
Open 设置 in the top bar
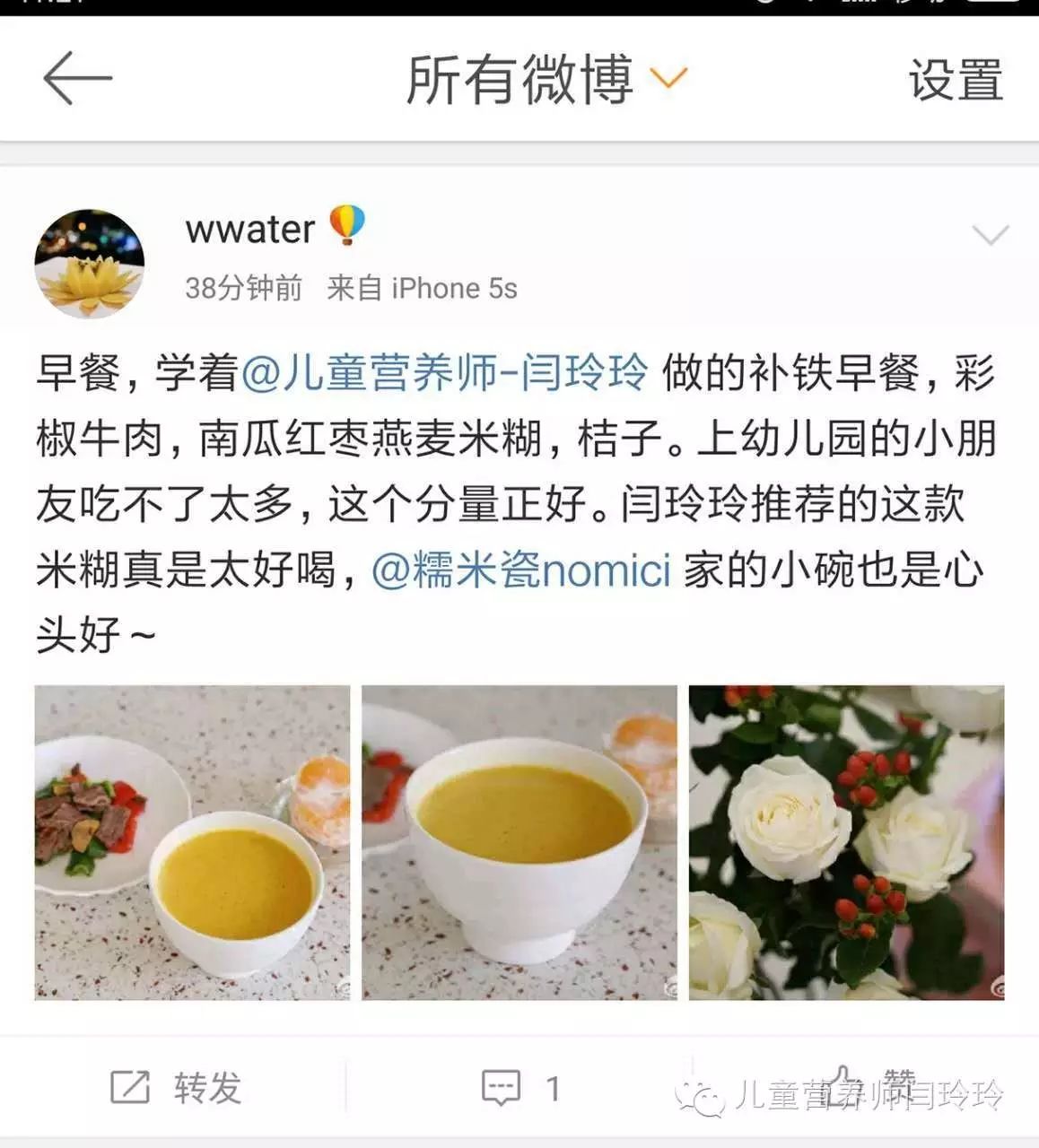(x=955, y=80)
